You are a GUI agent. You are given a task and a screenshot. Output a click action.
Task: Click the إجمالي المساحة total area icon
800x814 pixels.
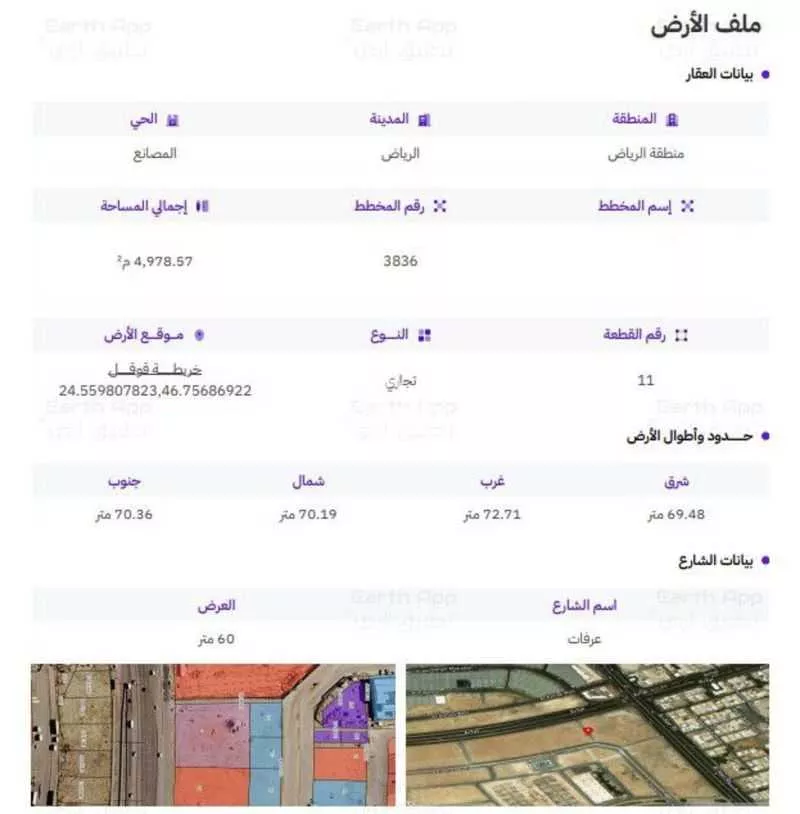click(x=202, y=206)
